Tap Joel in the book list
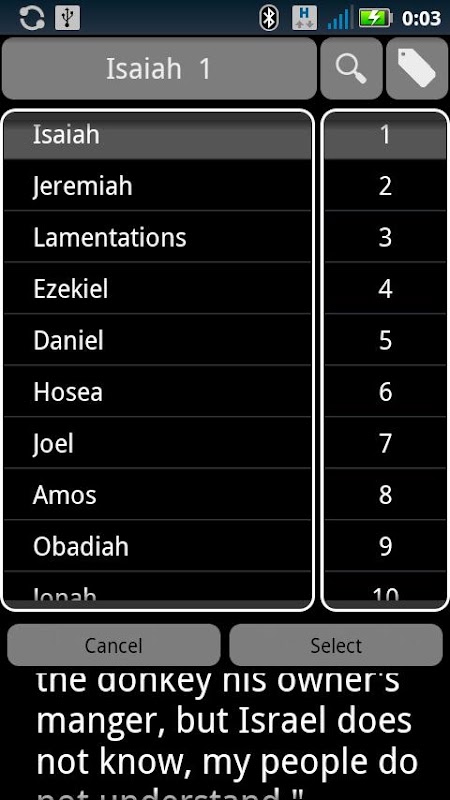Viewport: 450px width, 800px height. pyautogui.click(x=157, y=443)
